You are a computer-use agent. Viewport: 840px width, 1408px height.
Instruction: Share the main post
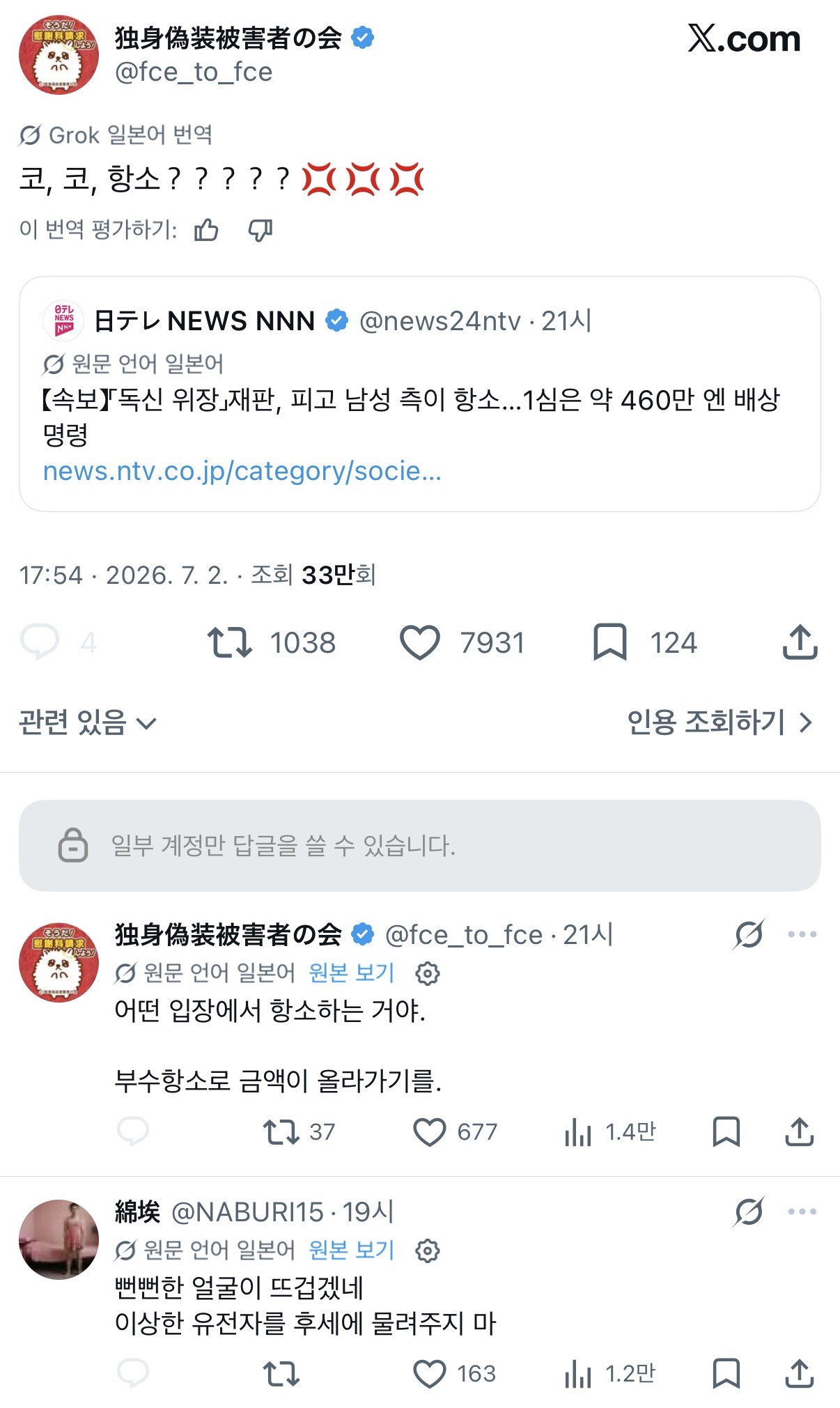point(800,642)
